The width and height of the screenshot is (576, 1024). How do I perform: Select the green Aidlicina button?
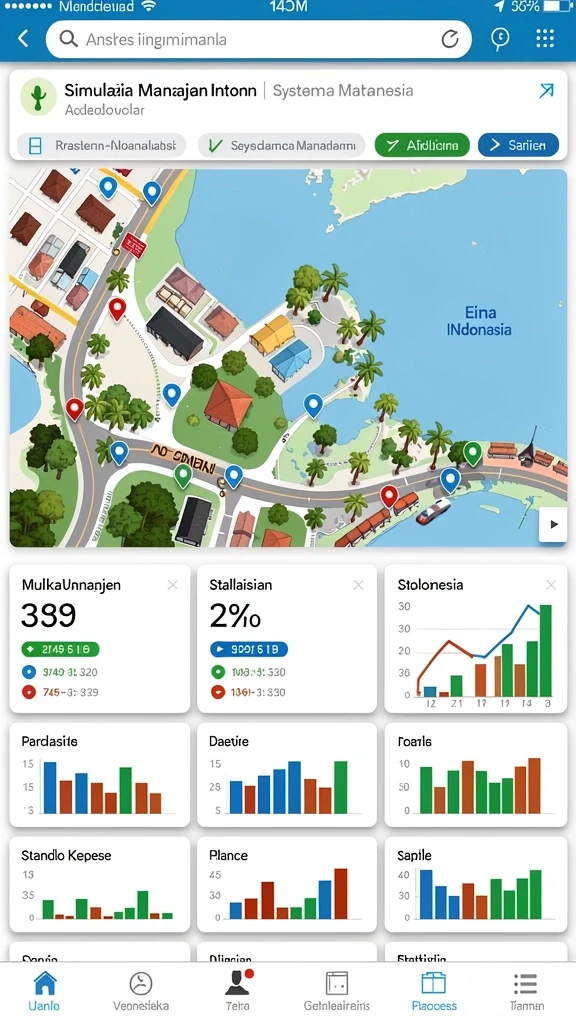(x=423, y=145)
